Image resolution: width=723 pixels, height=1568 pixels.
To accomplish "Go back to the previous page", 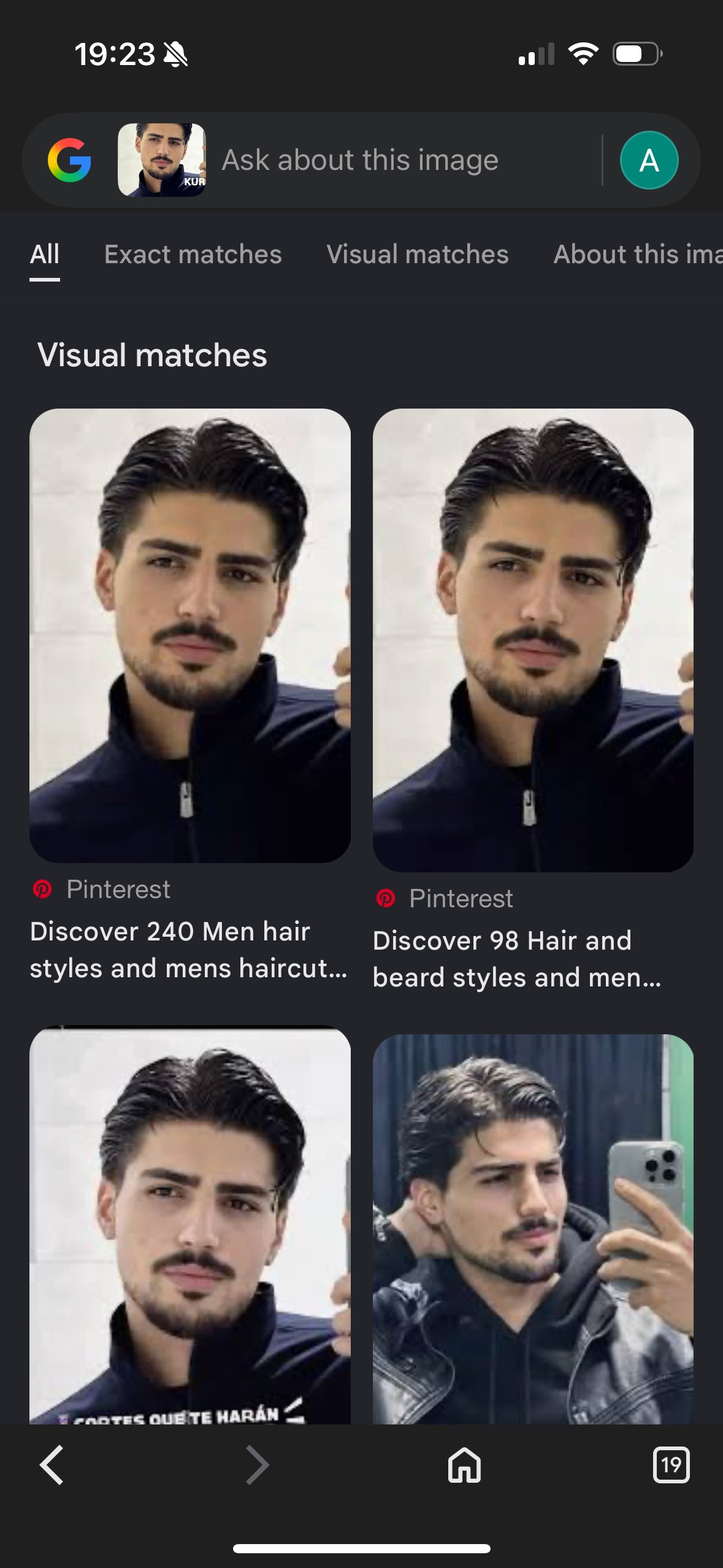I will (52, 1465).
